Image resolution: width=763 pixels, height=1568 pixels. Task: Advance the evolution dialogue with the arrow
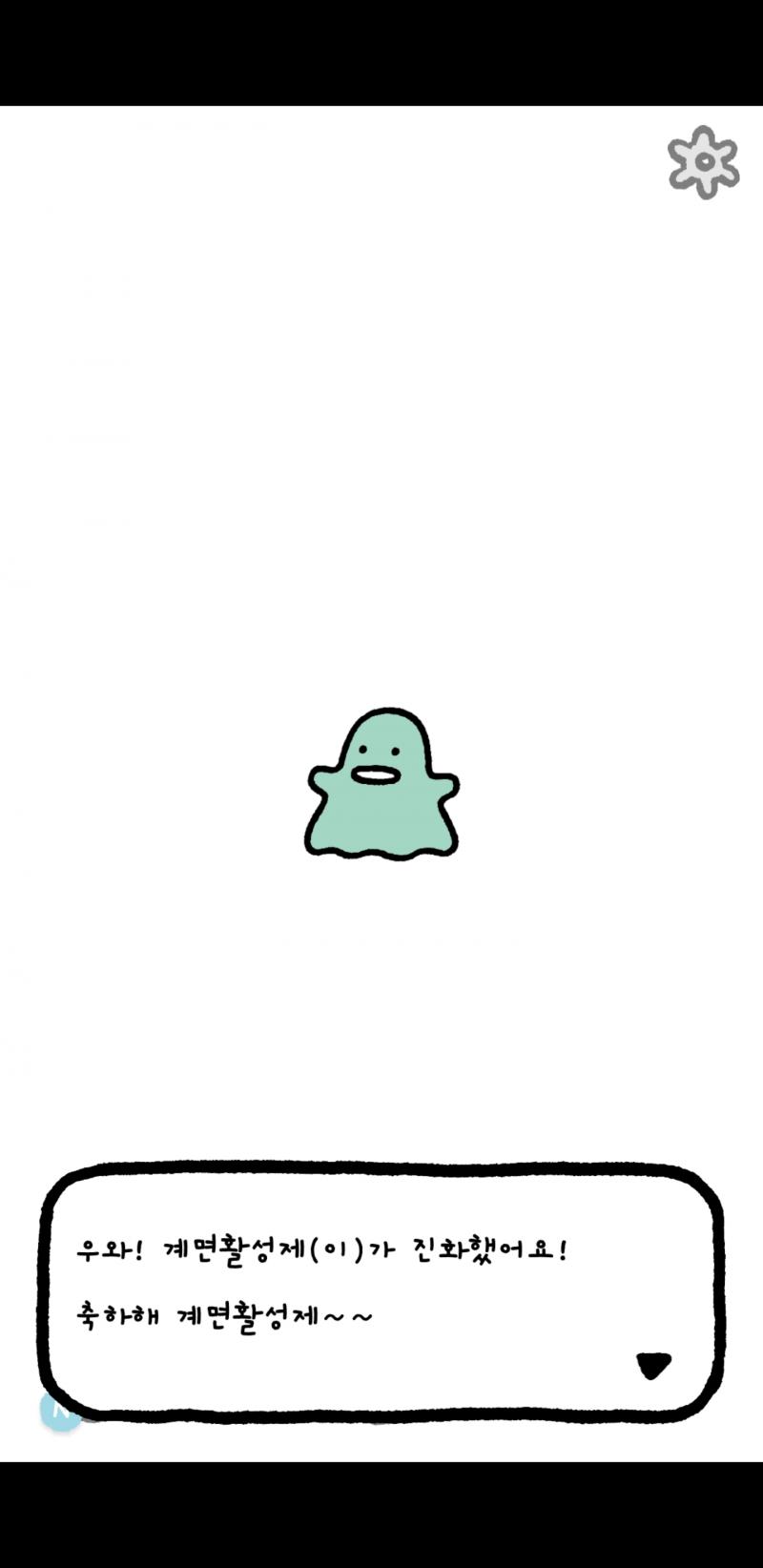pyautogui.click(x=653, y=1365)
